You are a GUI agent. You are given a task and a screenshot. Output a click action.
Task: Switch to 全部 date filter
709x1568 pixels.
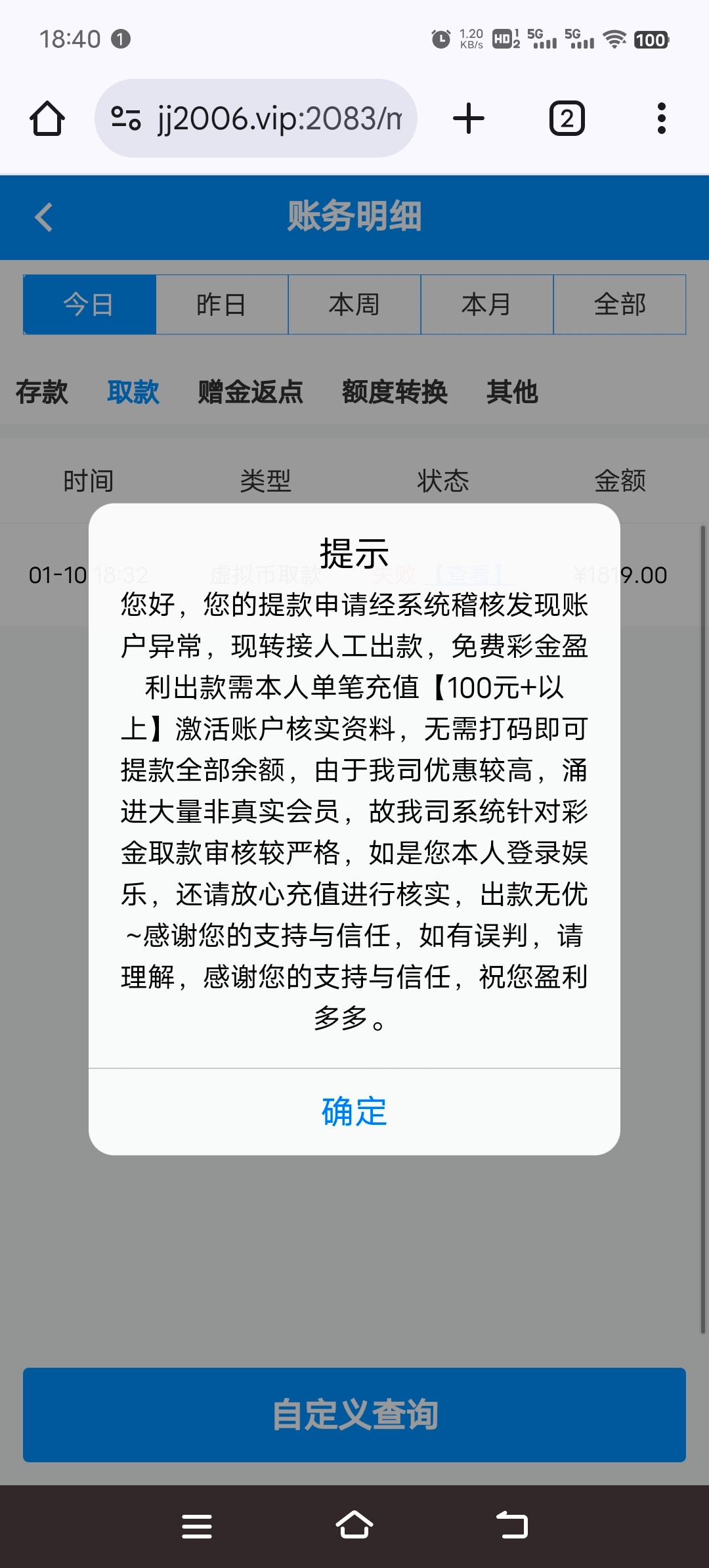[620, 305]
